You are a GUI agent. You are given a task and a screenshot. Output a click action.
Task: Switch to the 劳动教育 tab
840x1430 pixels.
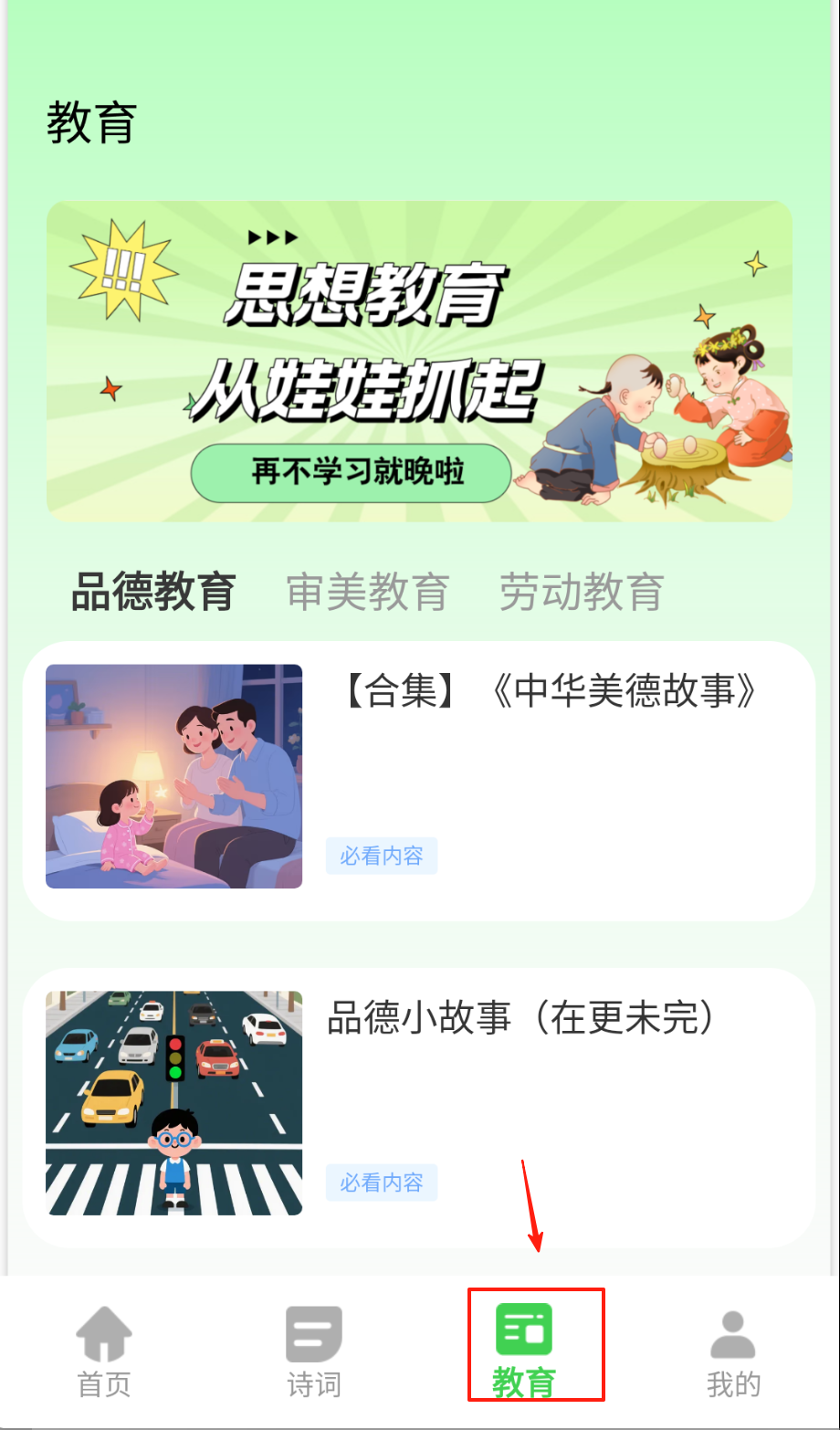(x=581, y=592)
